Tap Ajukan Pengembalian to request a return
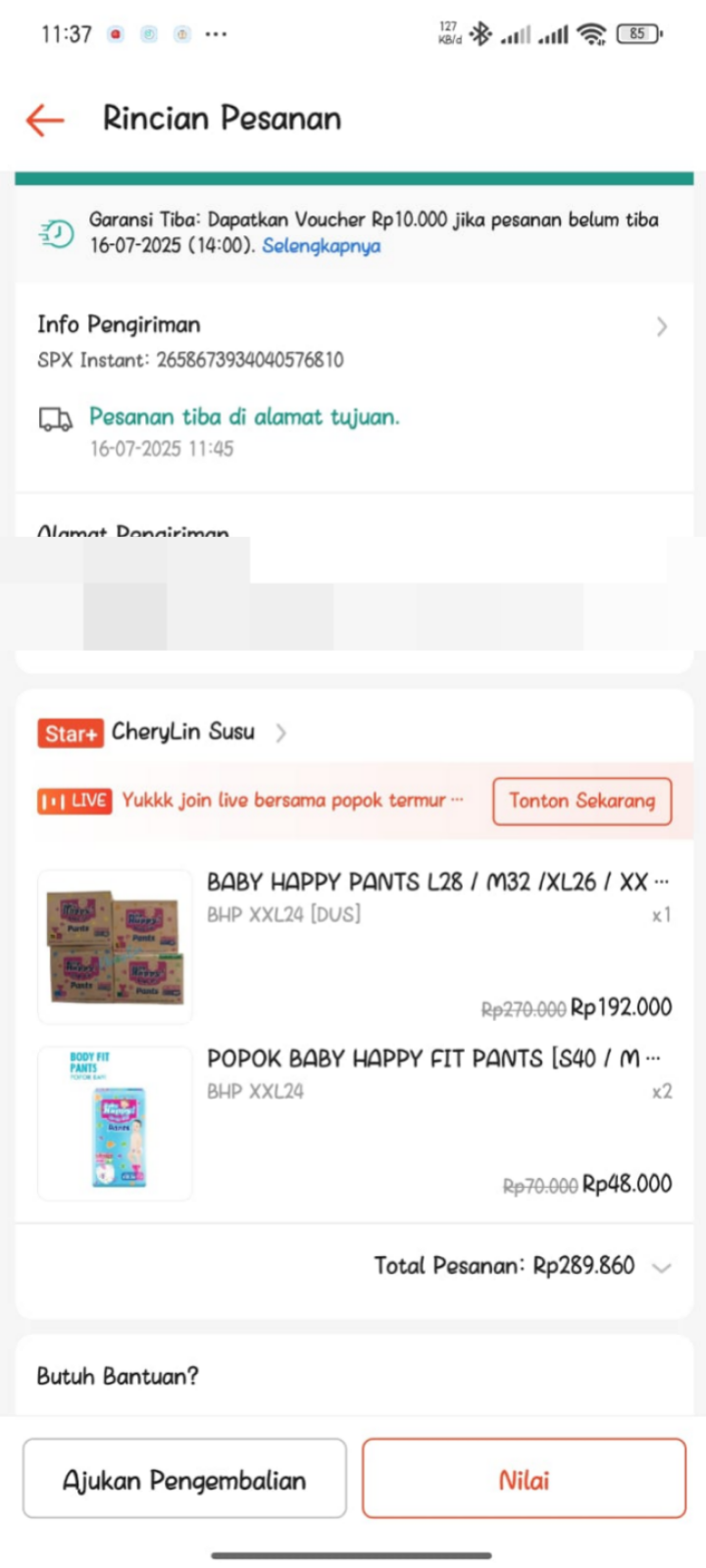 click(x=184, y=1479)
